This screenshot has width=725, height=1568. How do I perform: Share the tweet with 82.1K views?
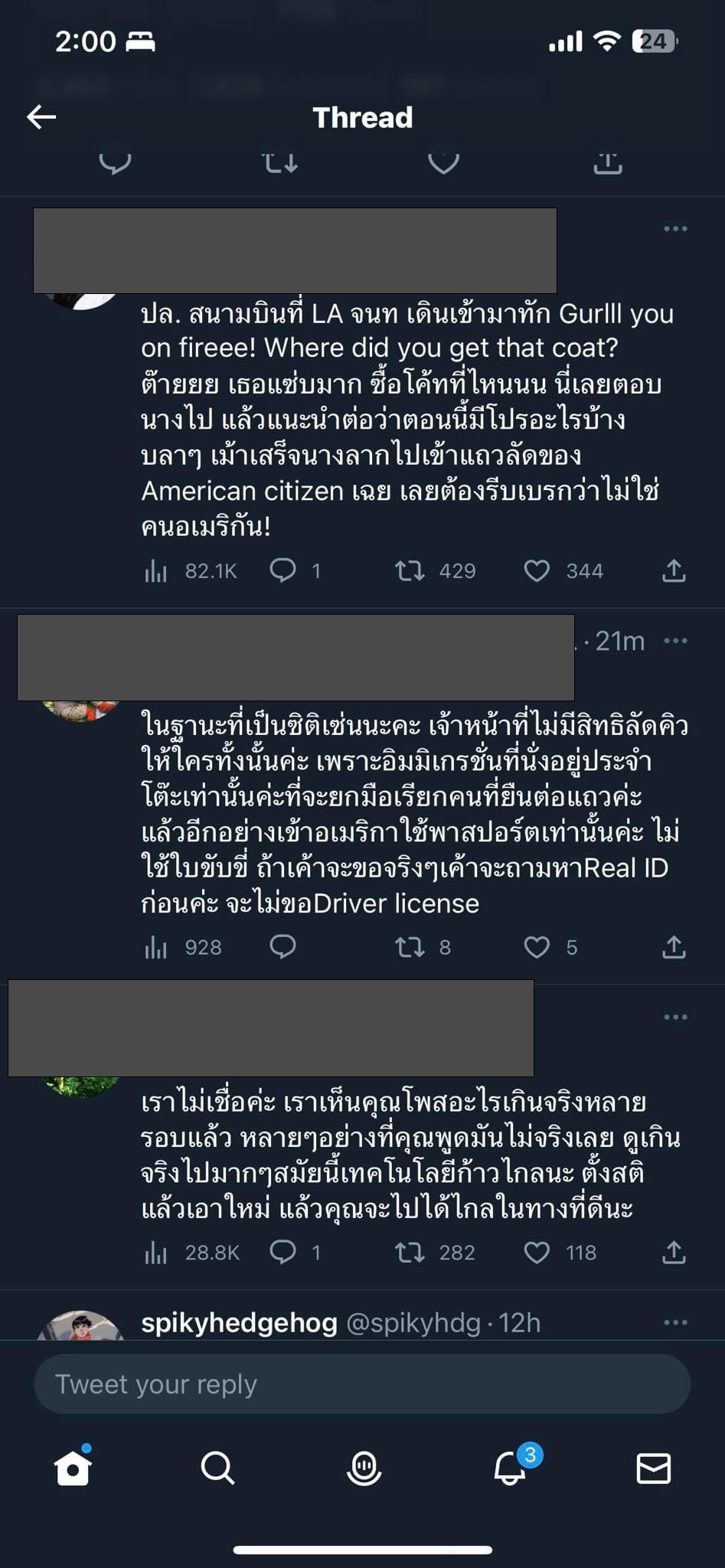click(674, 571)
